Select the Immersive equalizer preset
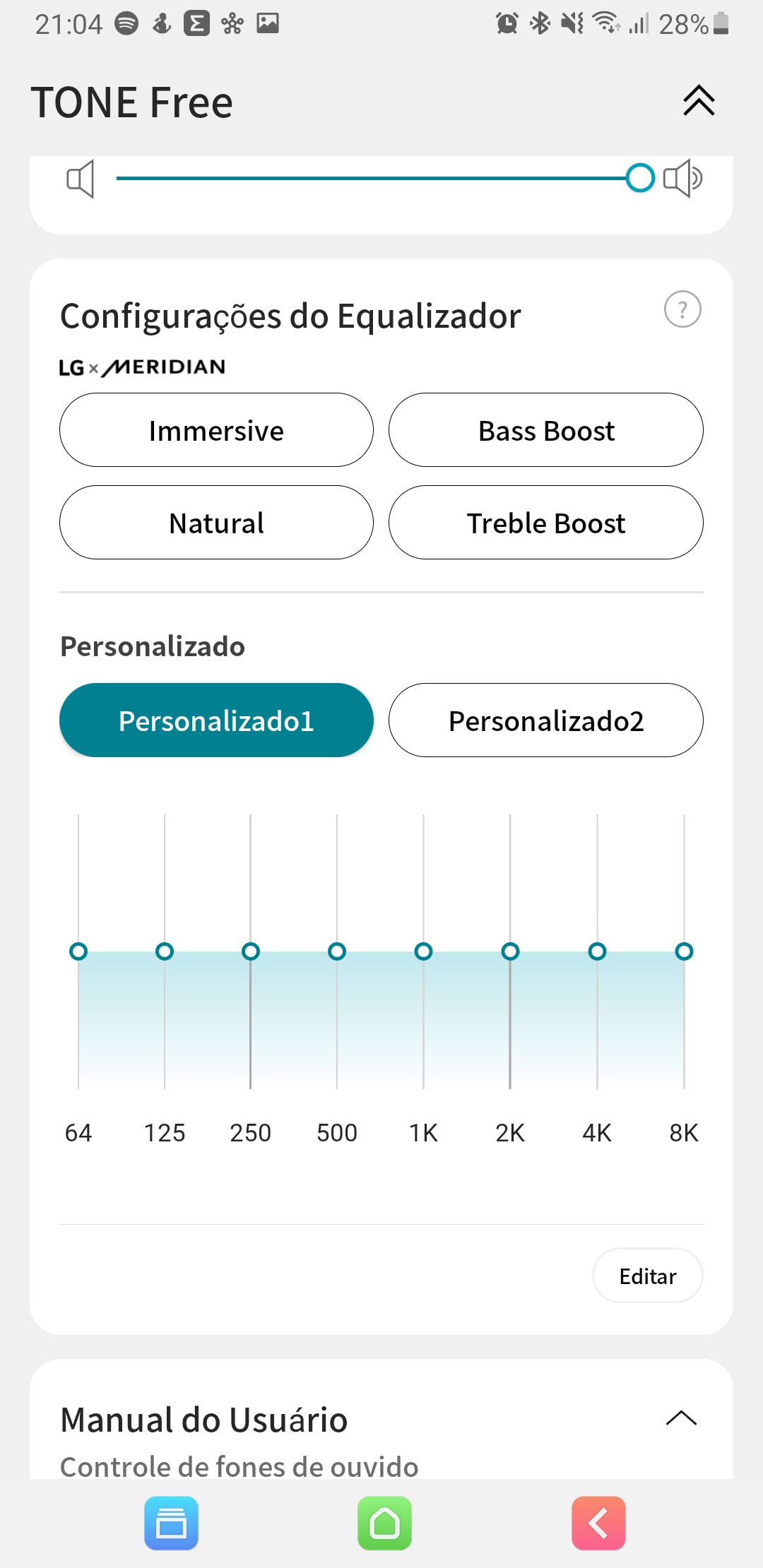 (216, 430)
